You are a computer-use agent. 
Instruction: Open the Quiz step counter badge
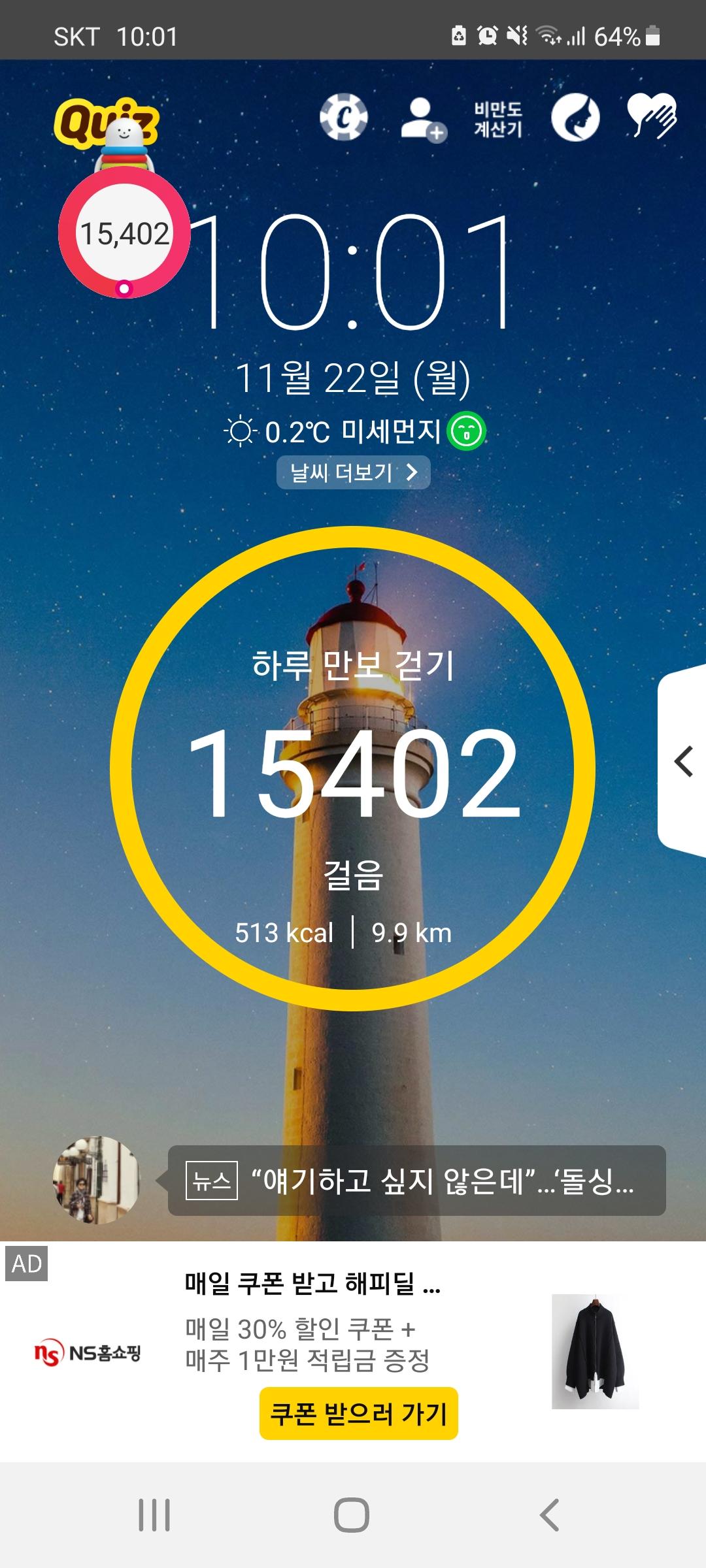tap(124, 232)
